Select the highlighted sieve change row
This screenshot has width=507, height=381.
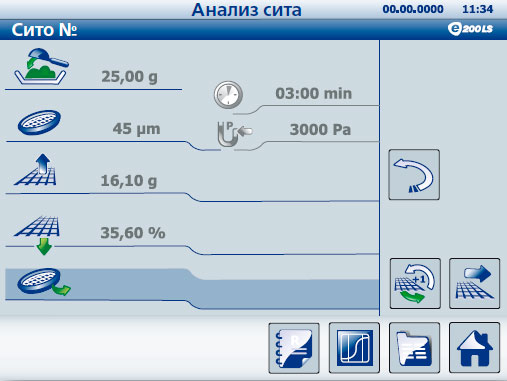[x=192, y=288]
